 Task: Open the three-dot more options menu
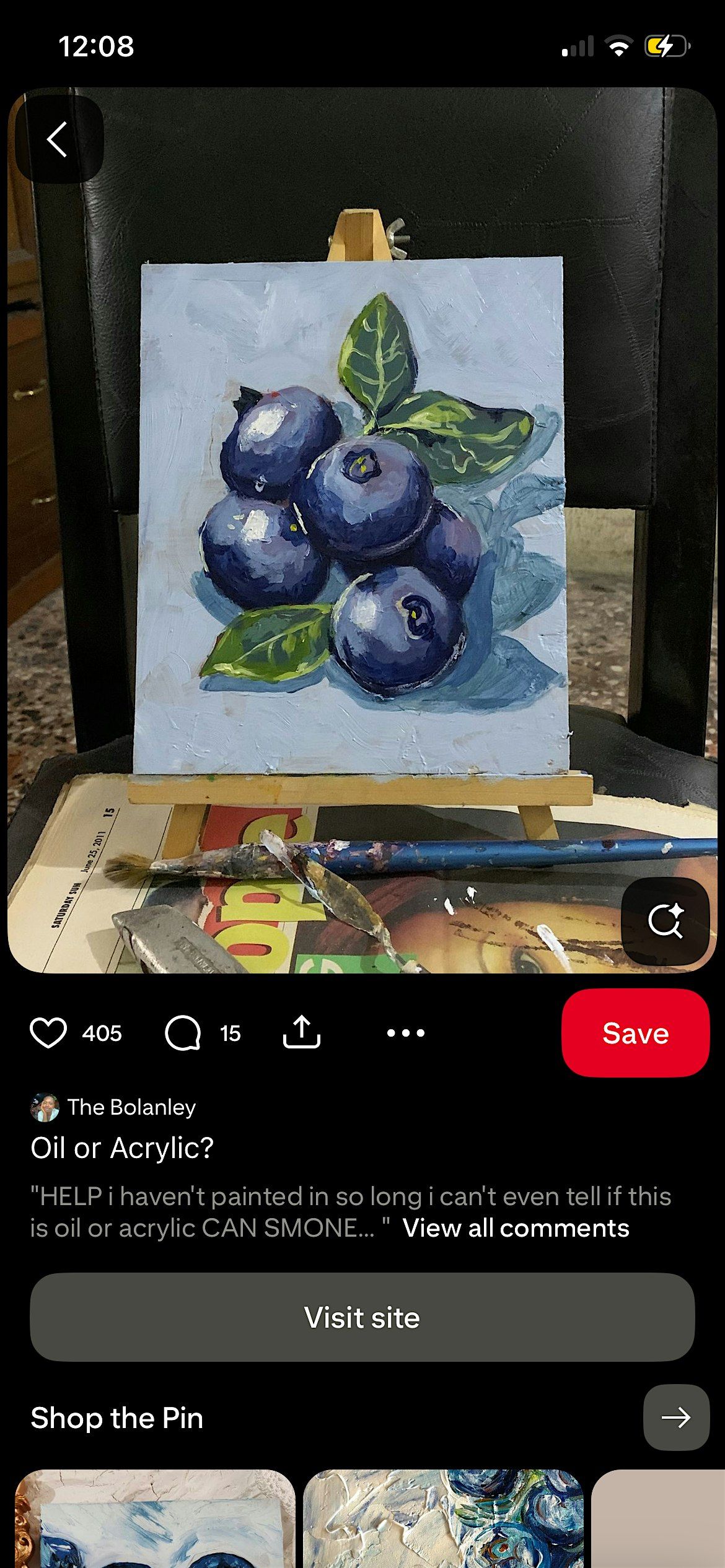(x=405, y=1032)
